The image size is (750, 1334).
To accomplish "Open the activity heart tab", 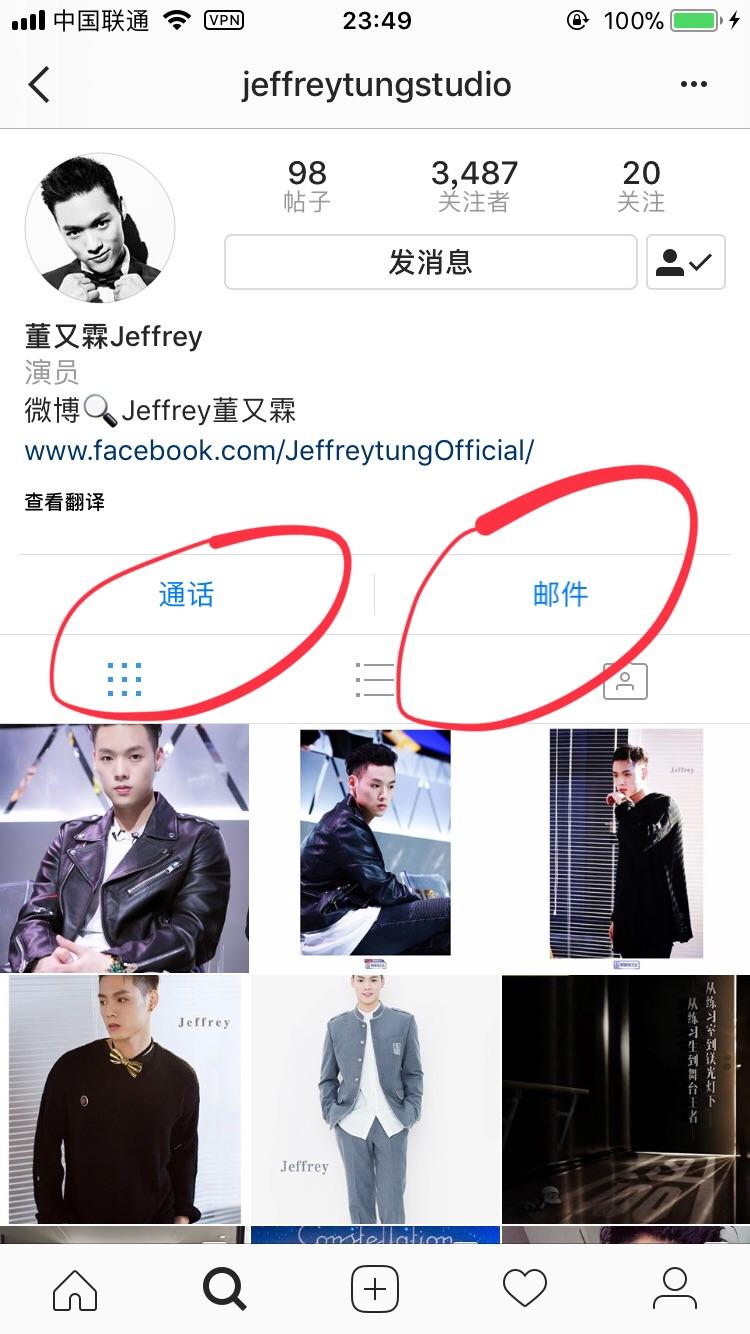I will point(525,1289).
